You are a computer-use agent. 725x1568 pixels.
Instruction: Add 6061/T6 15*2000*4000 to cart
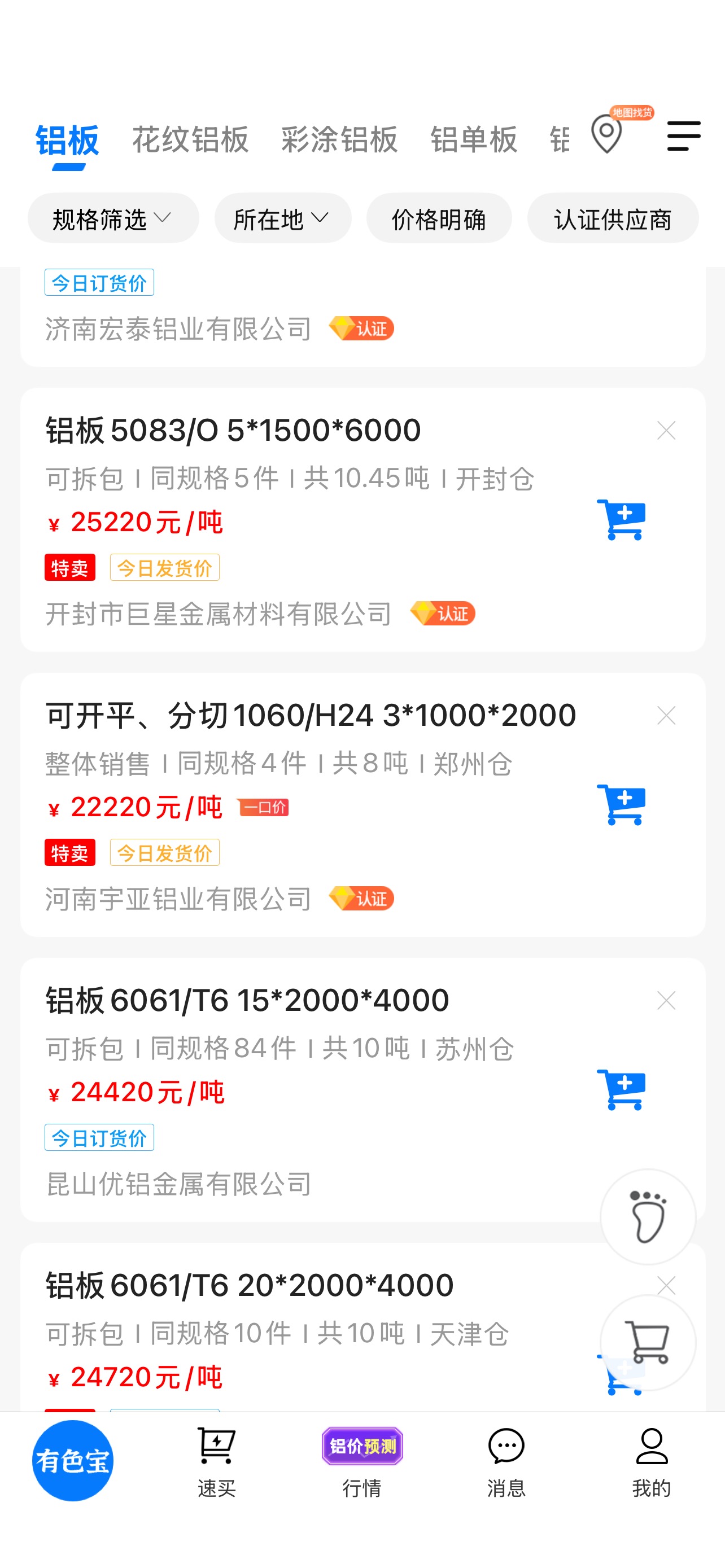(x=622, y=1089)
